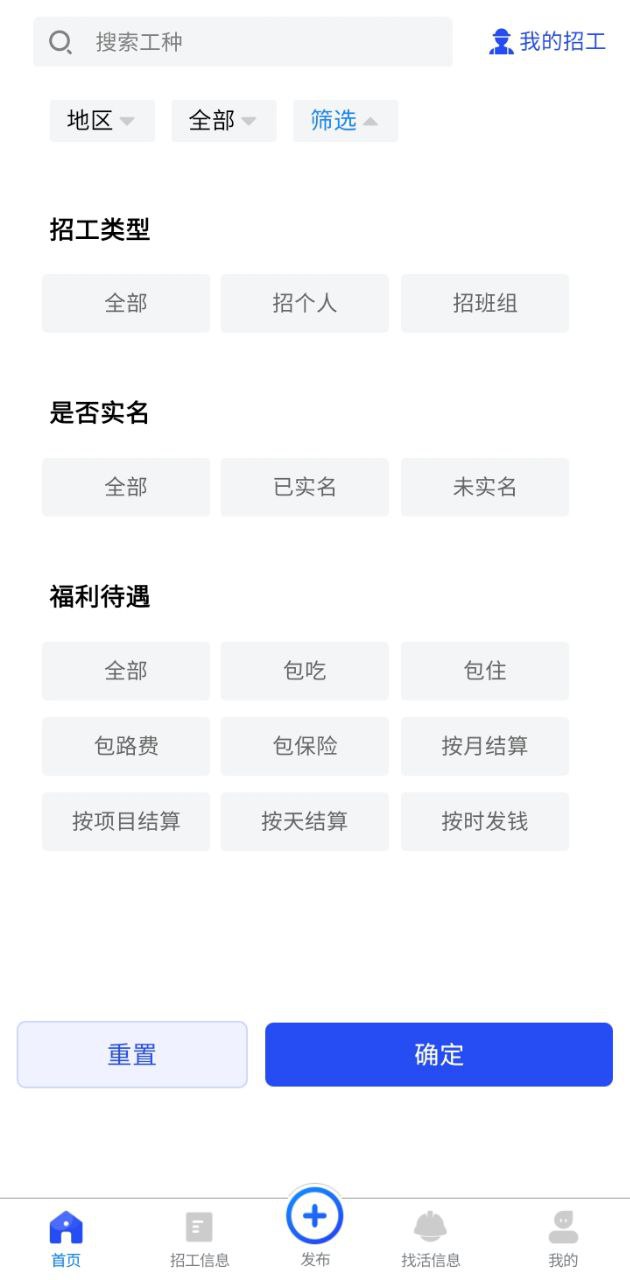Select 包吃 benefit chip
The width and height of the screenshot is (630, 1280).
(x=305, y=671)
